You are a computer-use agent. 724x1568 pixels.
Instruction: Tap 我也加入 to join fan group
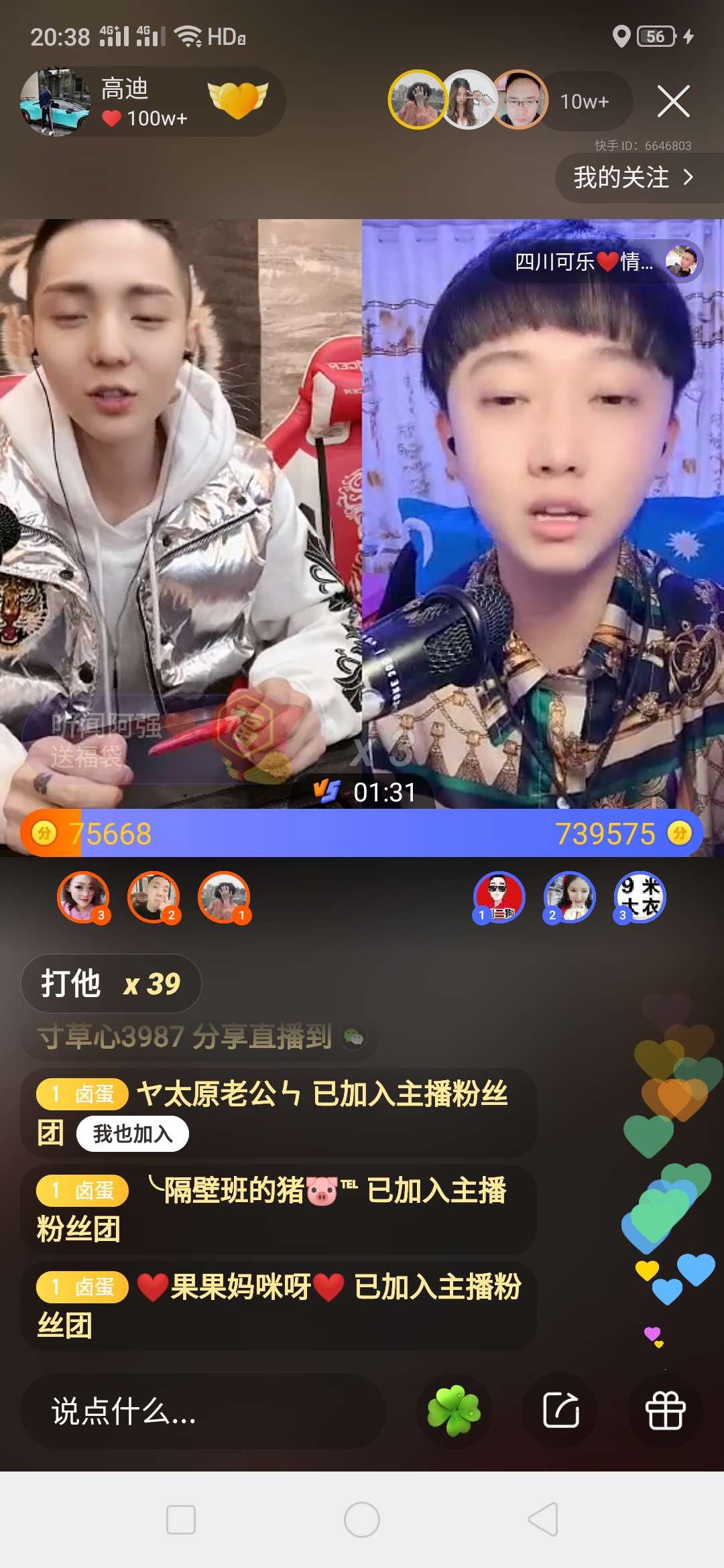click(x=132, y=1134)
